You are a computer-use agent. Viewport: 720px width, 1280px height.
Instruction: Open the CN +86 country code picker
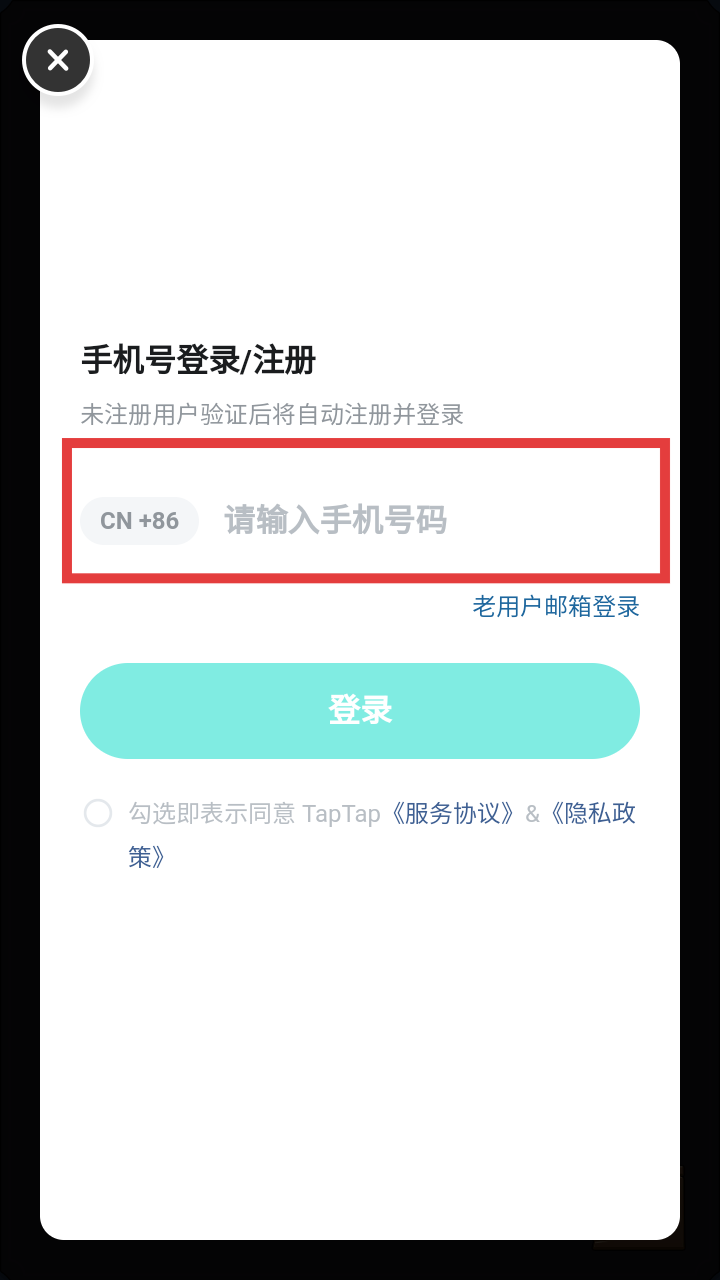[139, 521]
